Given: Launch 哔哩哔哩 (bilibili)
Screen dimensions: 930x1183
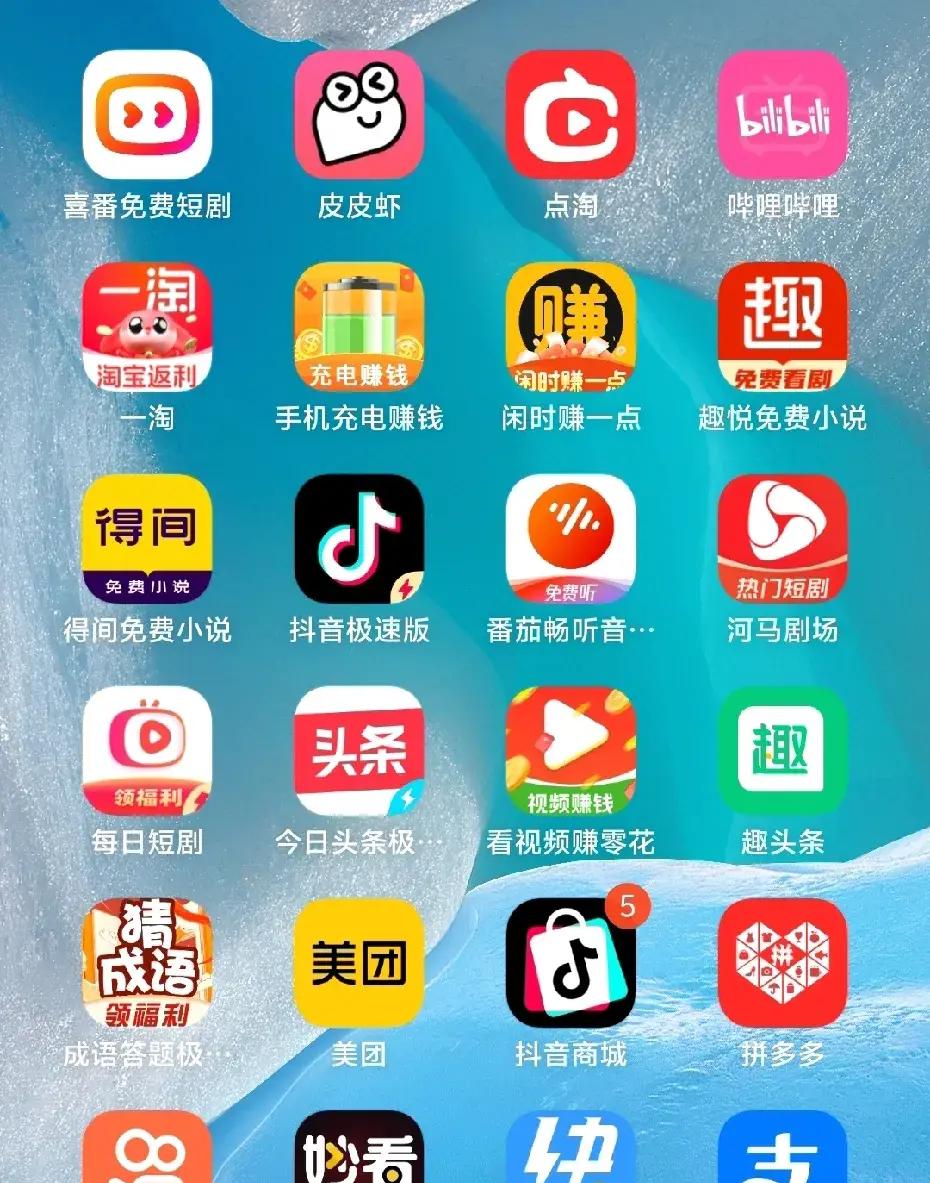Looking at the screenshot, I should tap(782, 114).
